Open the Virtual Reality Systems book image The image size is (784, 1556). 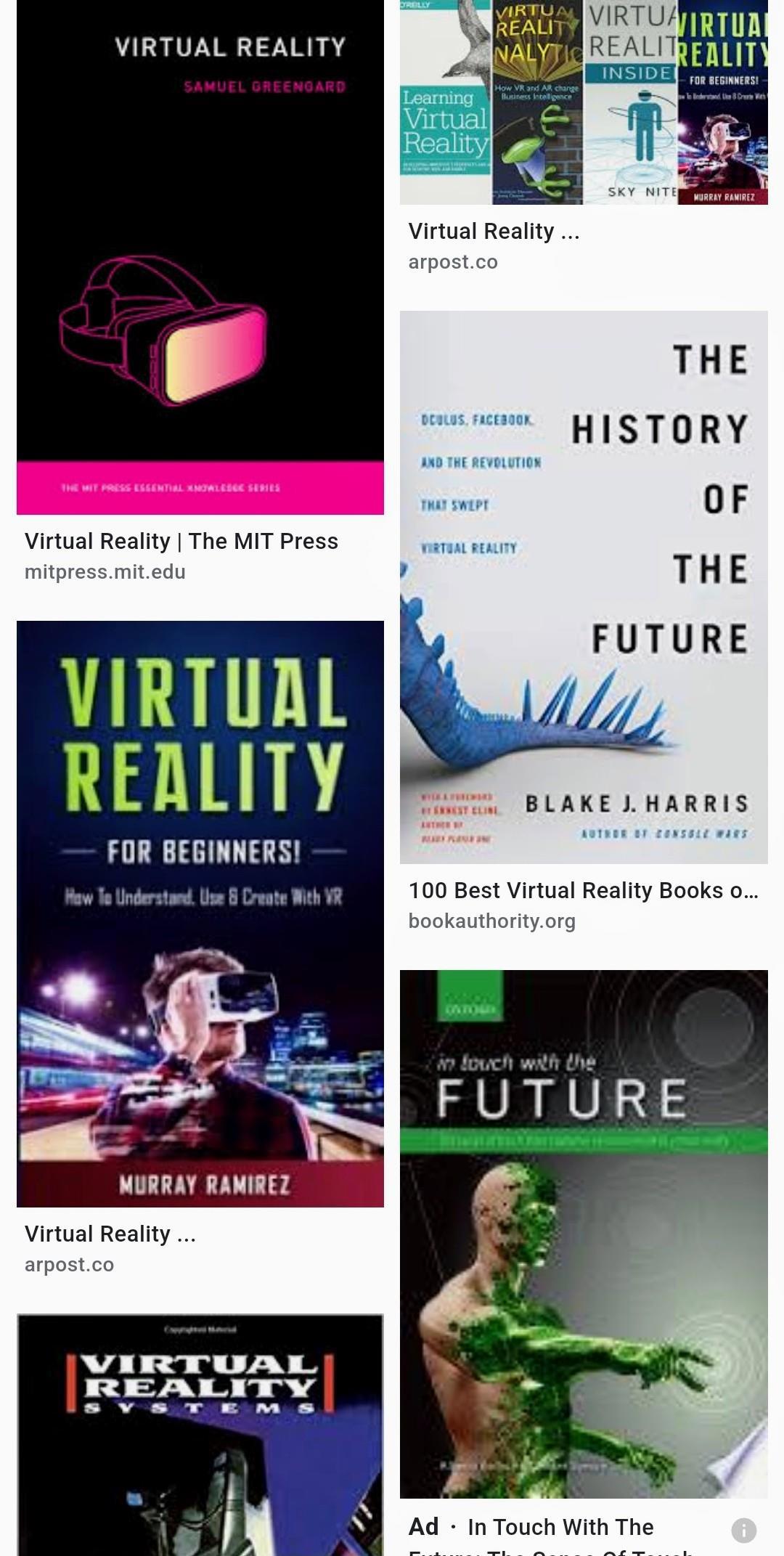point(200,1434)
